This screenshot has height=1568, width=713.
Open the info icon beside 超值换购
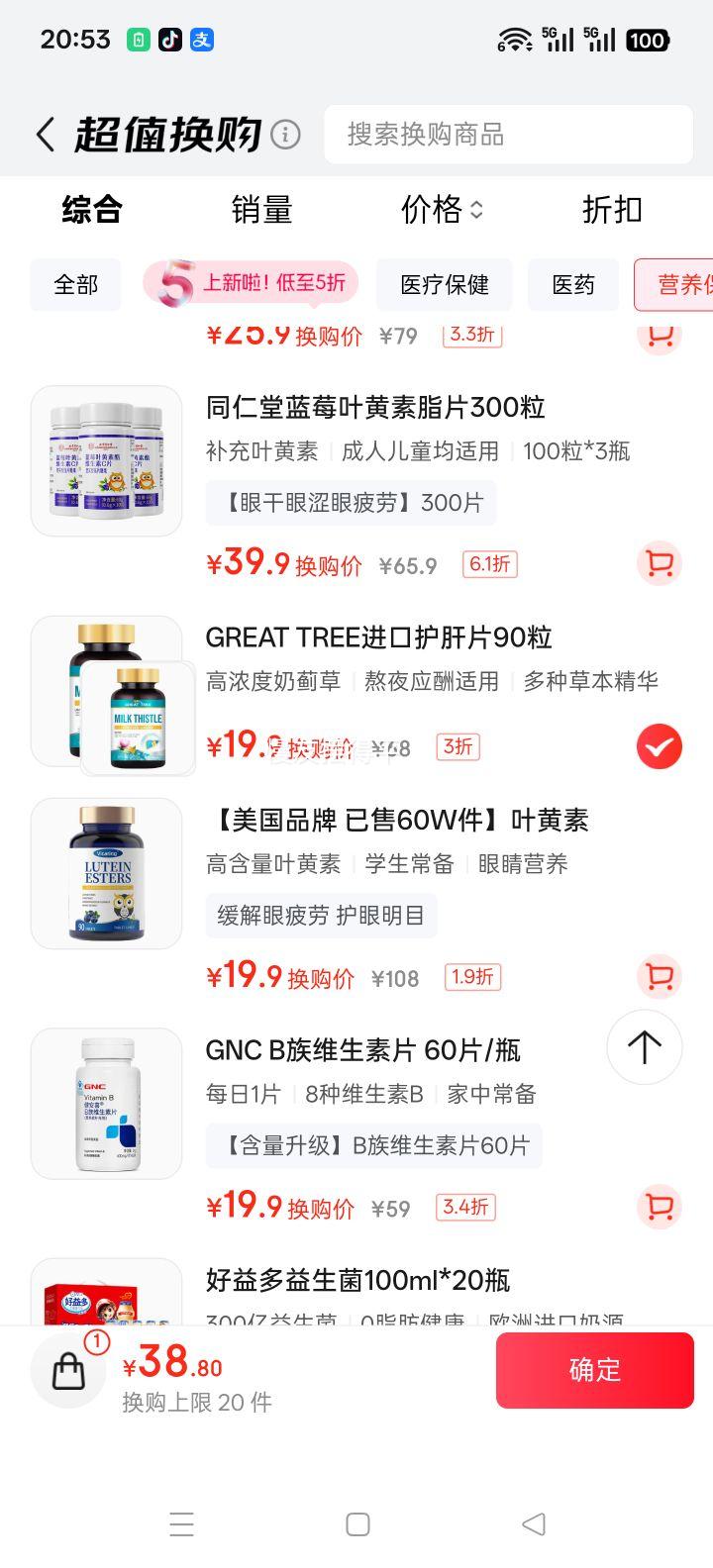285,134
